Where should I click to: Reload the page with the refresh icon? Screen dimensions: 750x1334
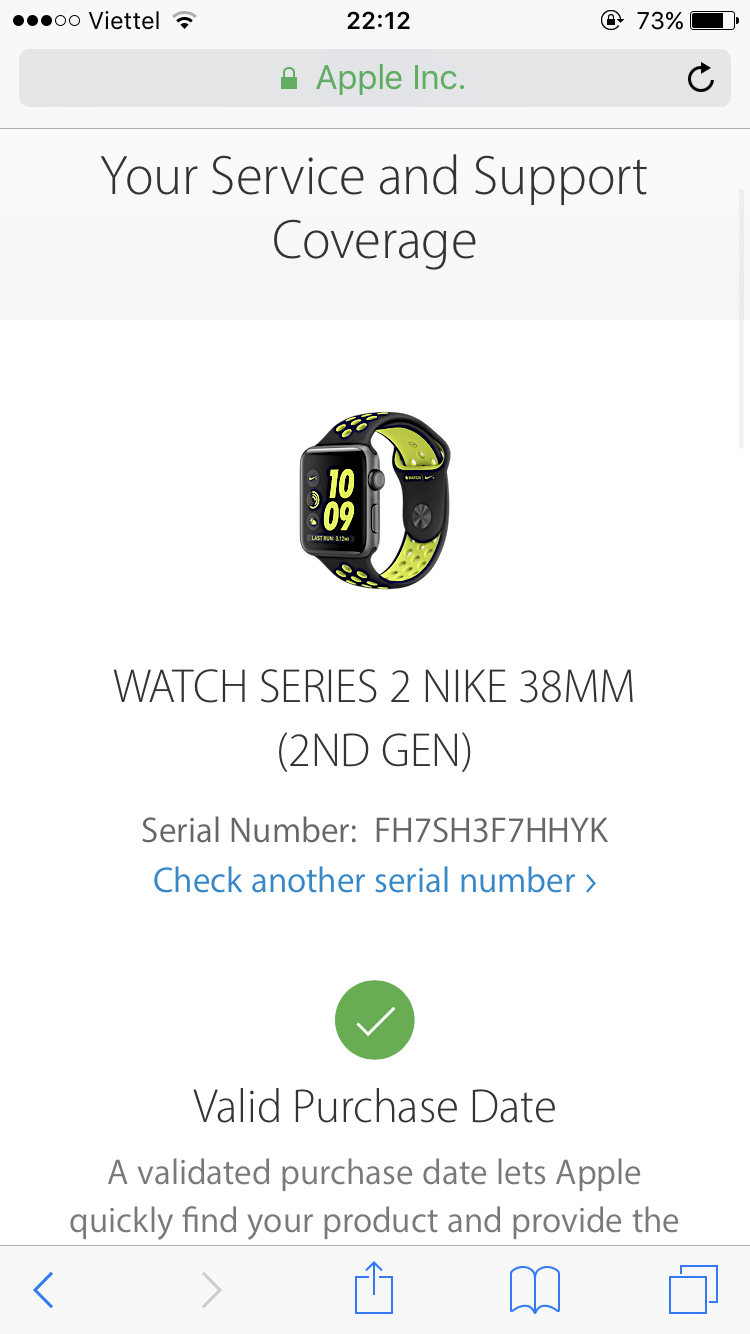[x=701, y=78]
